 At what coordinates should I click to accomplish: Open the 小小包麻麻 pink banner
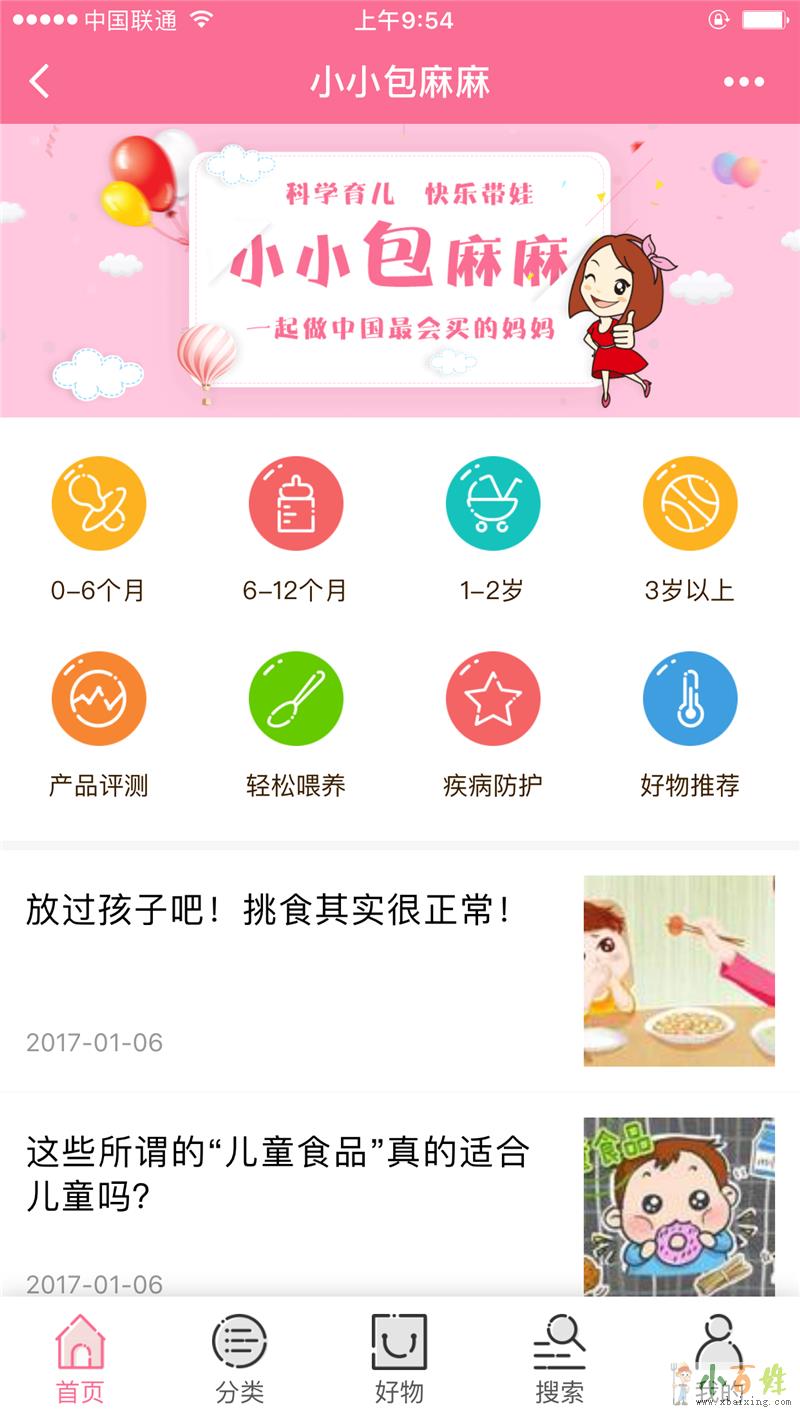[400, 270]
